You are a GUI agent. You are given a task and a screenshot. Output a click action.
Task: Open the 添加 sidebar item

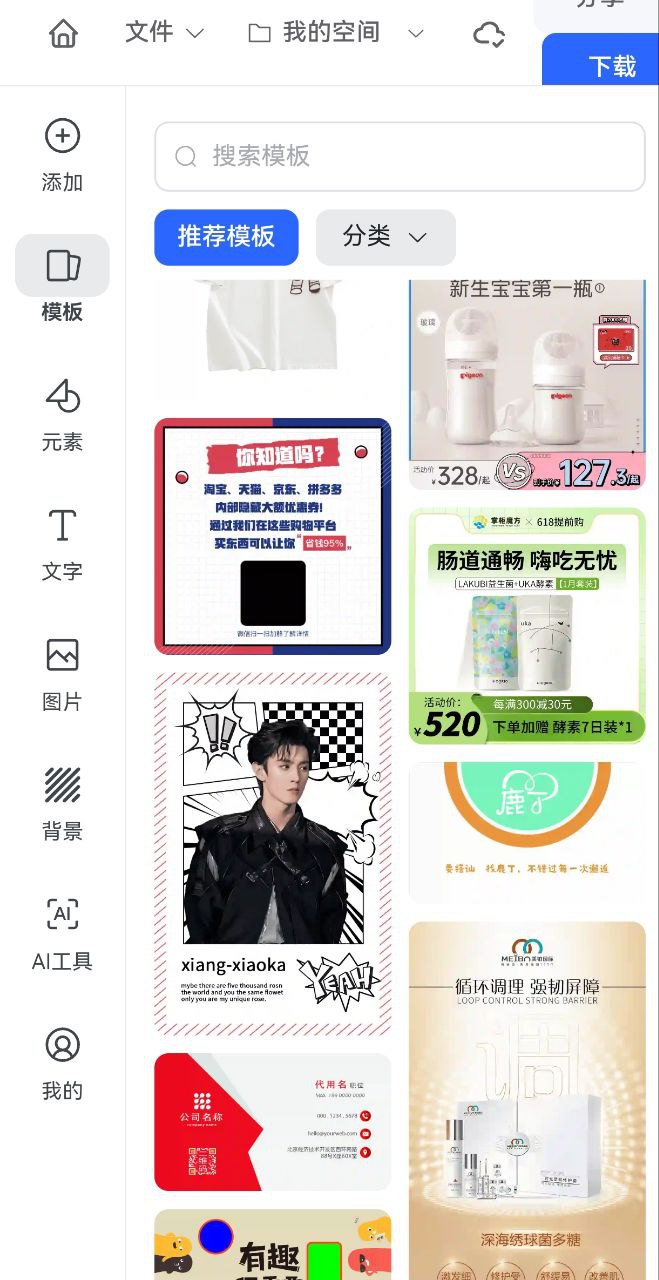click(x=62, y=153)
